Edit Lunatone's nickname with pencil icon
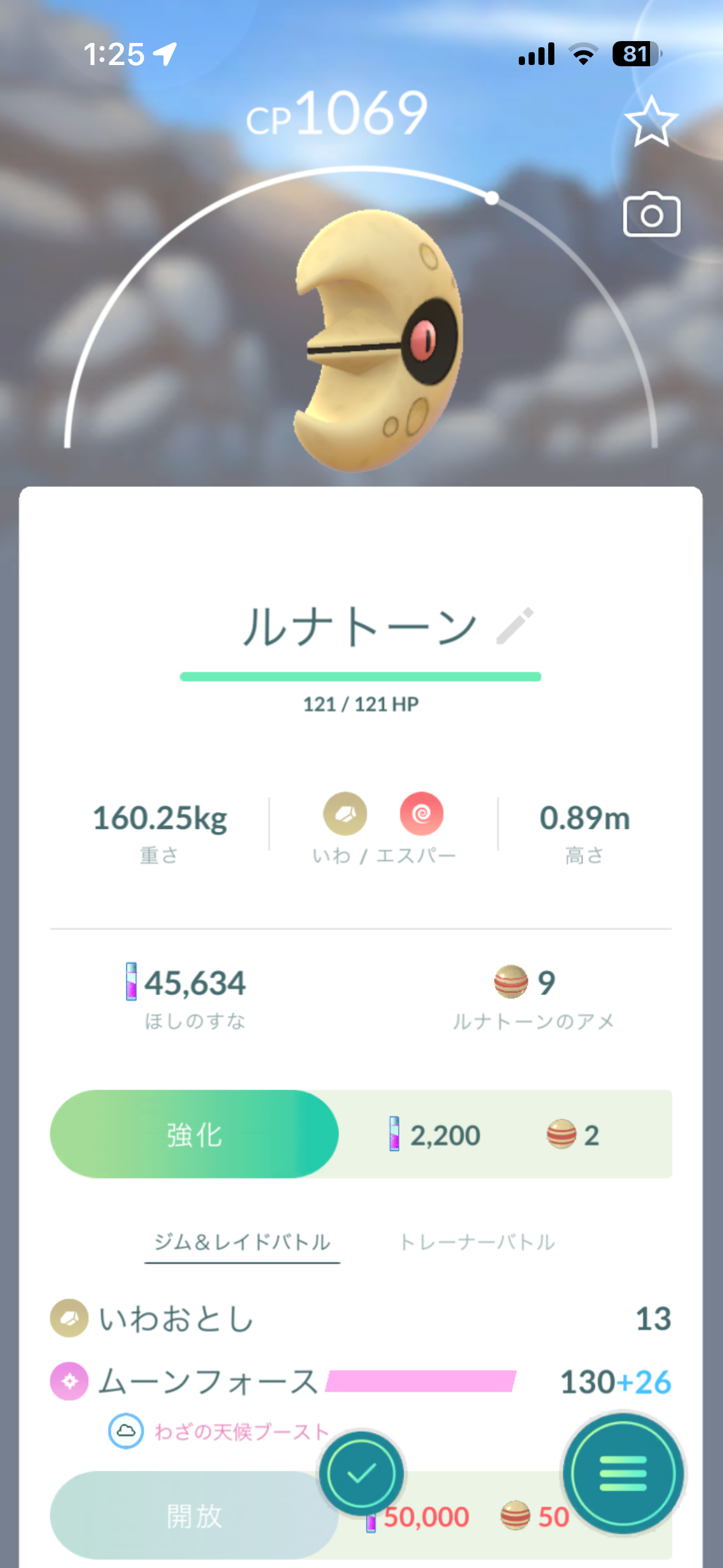Viewport: 723px width, 1568px height. 515,626
